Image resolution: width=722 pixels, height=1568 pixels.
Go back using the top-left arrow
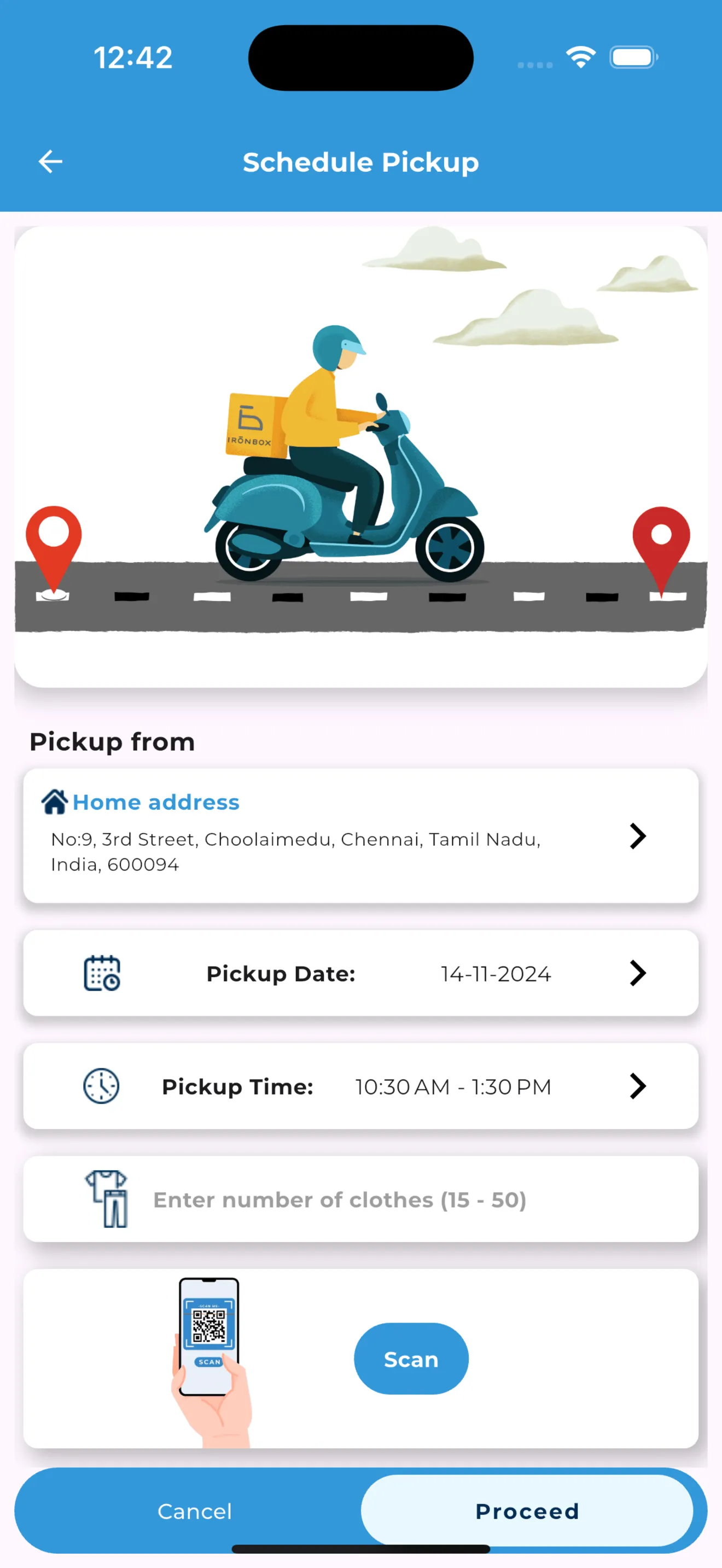point(50,161)
